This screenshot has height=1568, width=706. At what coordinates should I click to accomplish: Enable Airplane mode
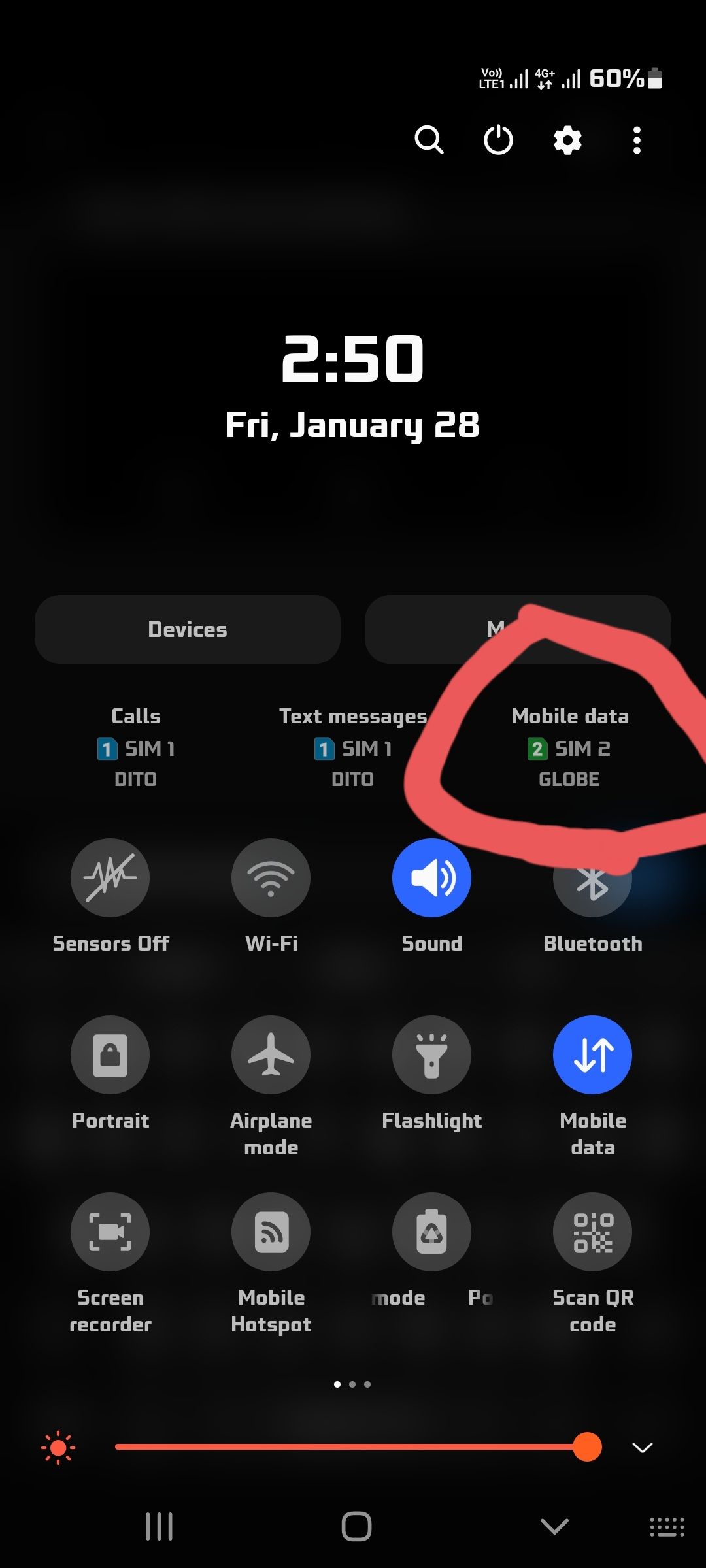(271, 1054)
